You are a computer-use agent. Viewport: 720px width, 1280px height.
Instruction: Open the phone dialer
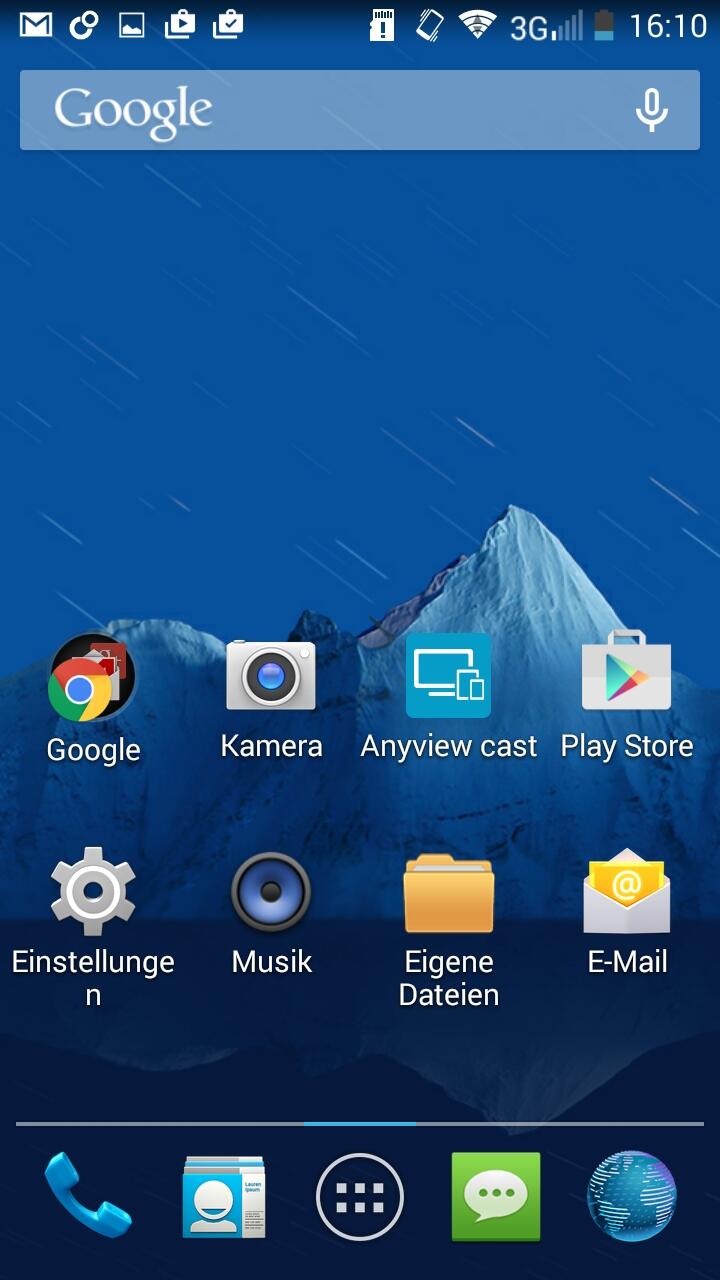point(87,1196)
